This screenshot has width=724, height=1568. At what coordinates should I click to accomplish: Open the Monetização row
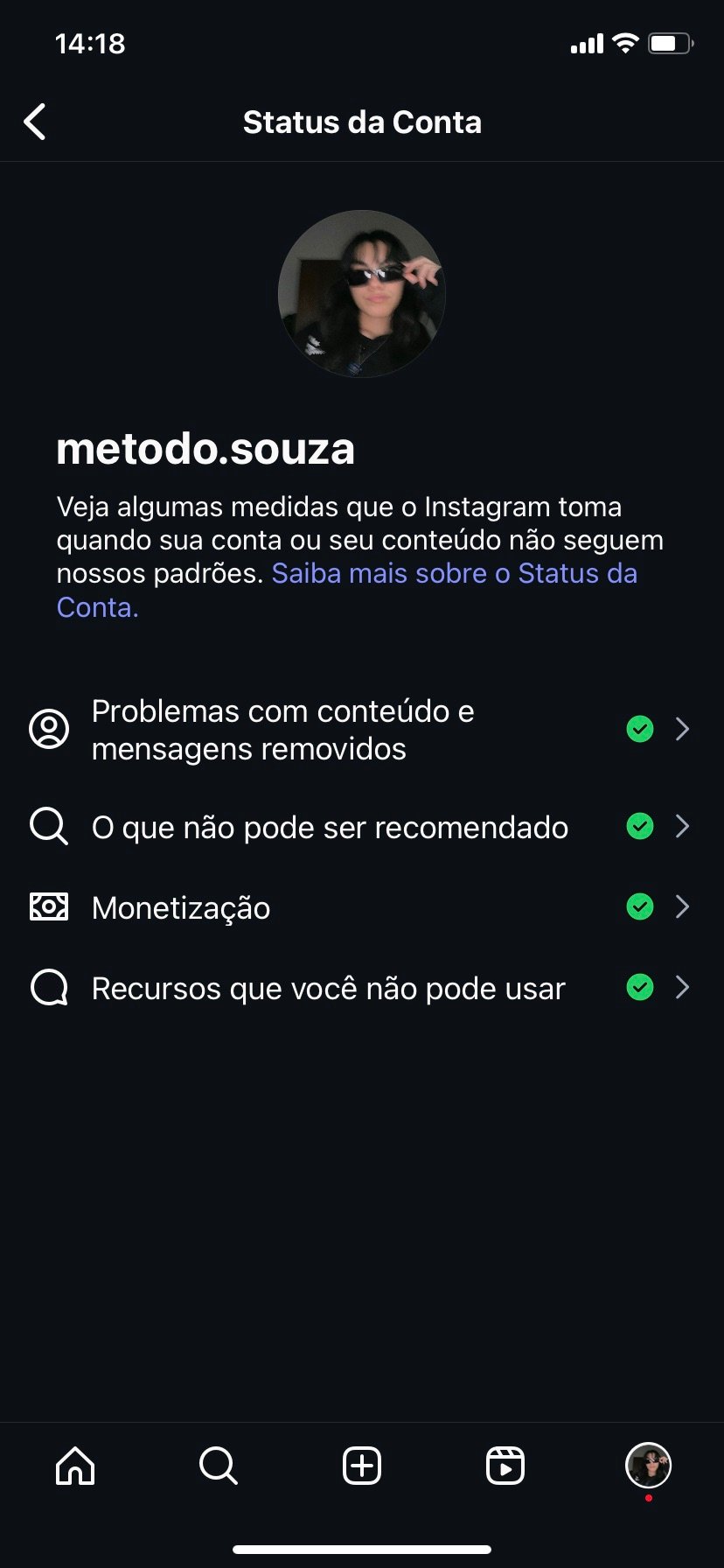(362, 907)
